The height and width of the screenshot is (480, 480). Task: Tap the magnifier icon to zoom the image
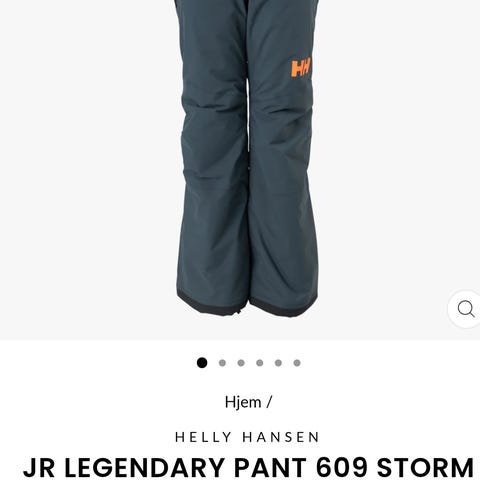pyautogui.click(x=465, y=309)
